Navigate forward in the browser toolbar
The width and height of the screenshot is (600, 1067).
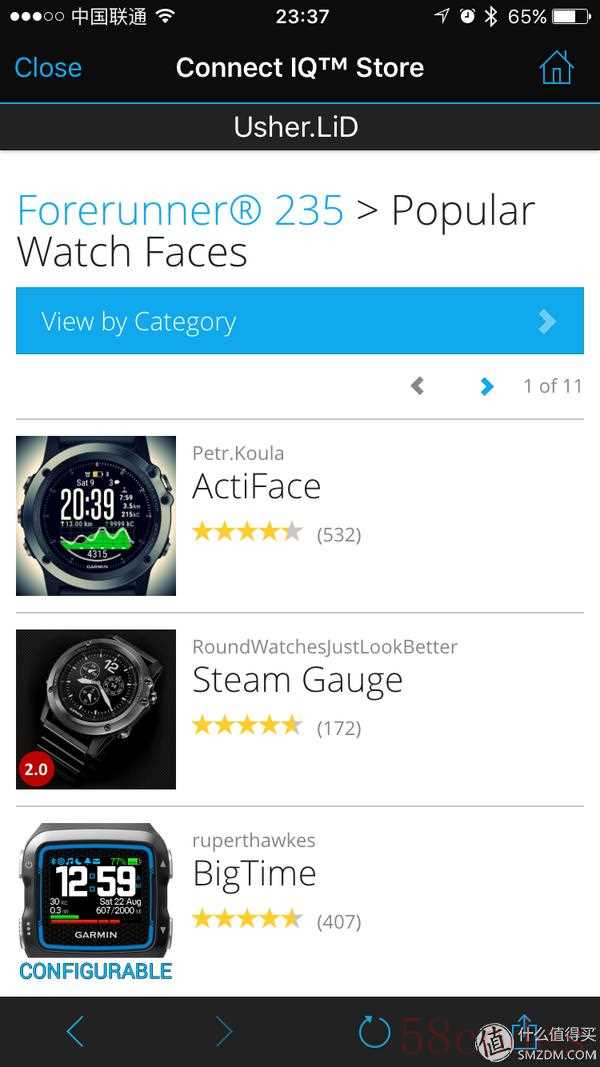[x=224, y=1031]
